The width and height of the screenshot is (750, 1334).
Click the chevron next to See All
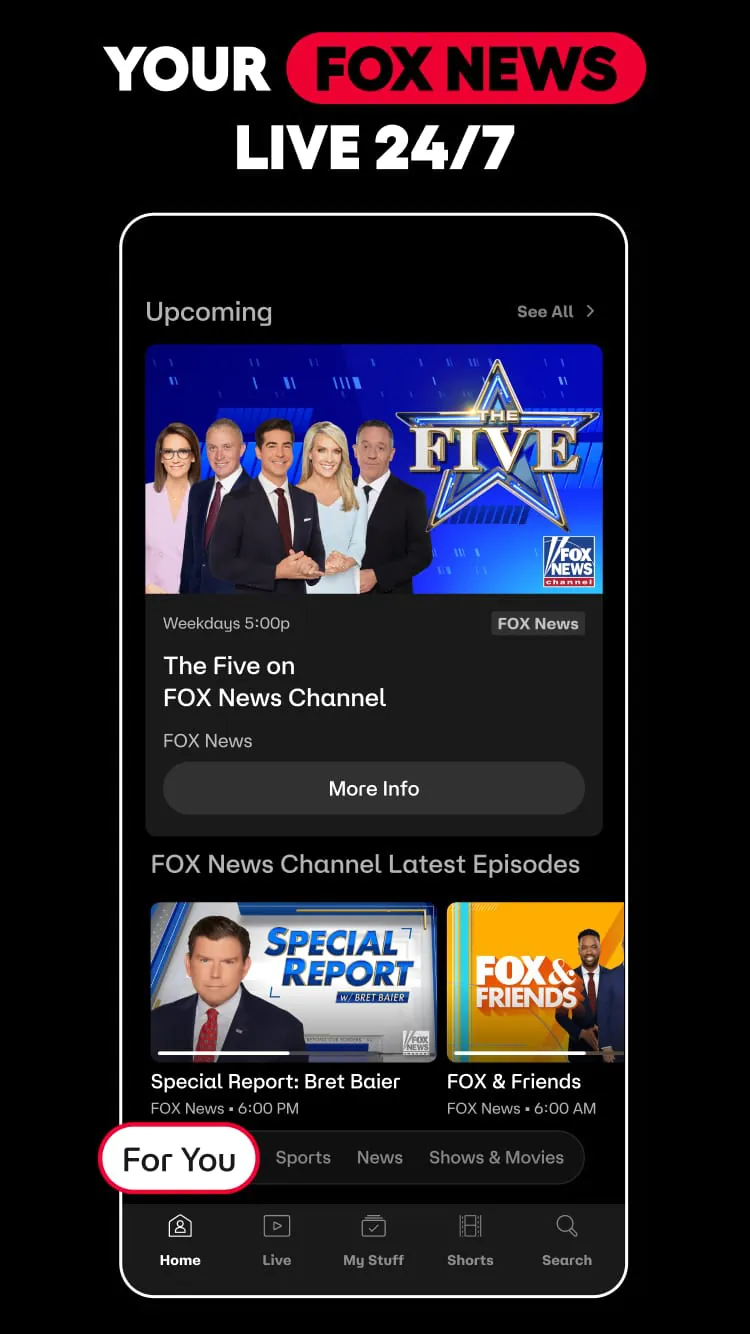pos(591,311)
